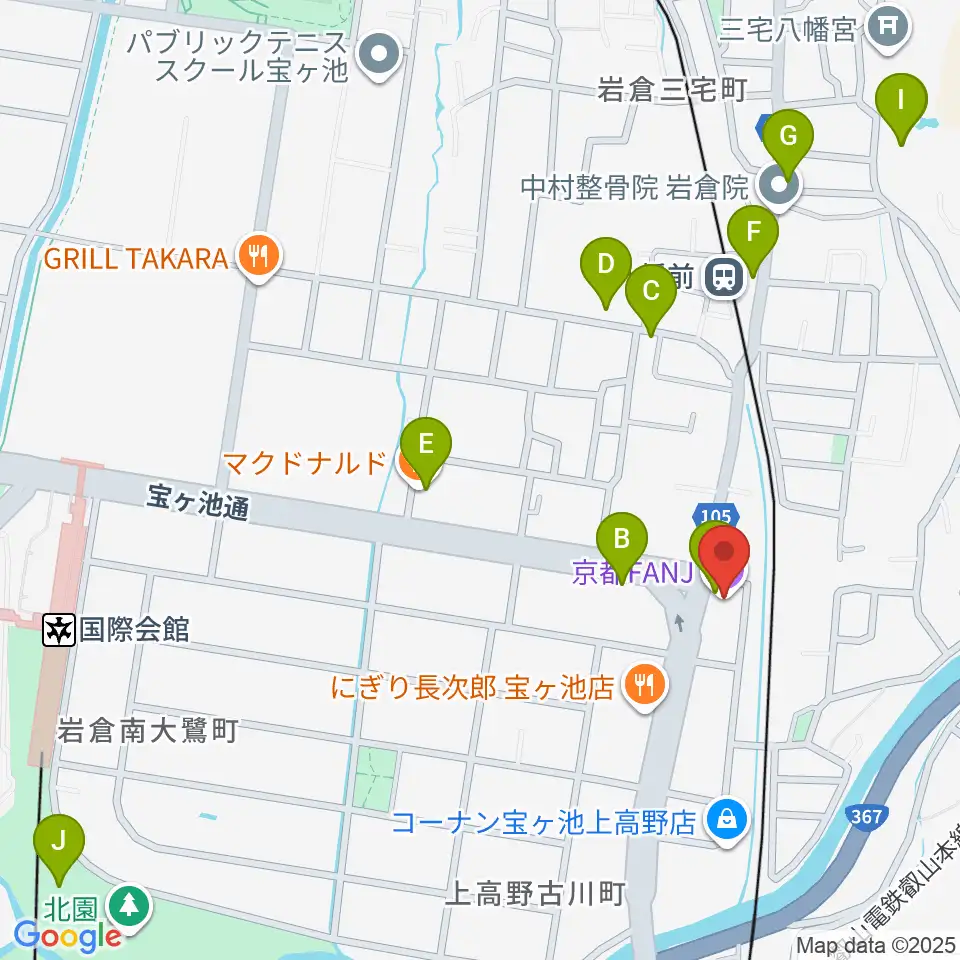This screenshot has height=960, width=960.
Task: Tap the train station icon near marker F
Action: [x=724, y=277]
